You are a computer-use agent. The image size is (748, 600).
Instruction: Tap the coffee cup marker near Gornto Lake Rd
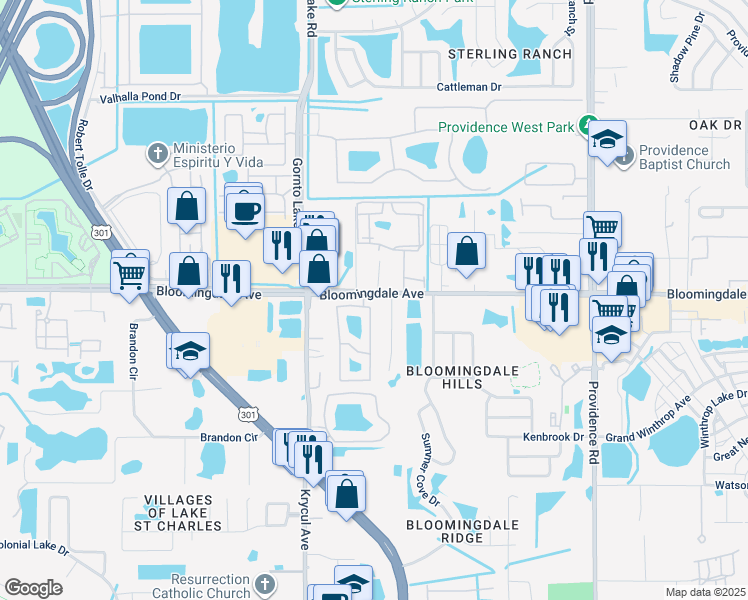tap(245, 210)
